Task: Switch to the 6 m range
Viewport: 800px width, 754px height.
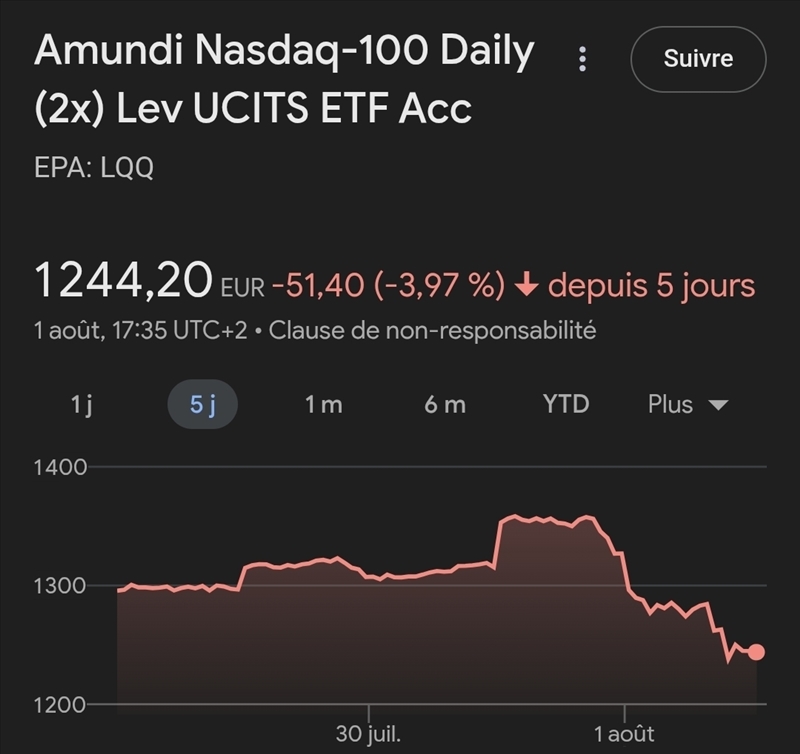Action: pos(445,405)
